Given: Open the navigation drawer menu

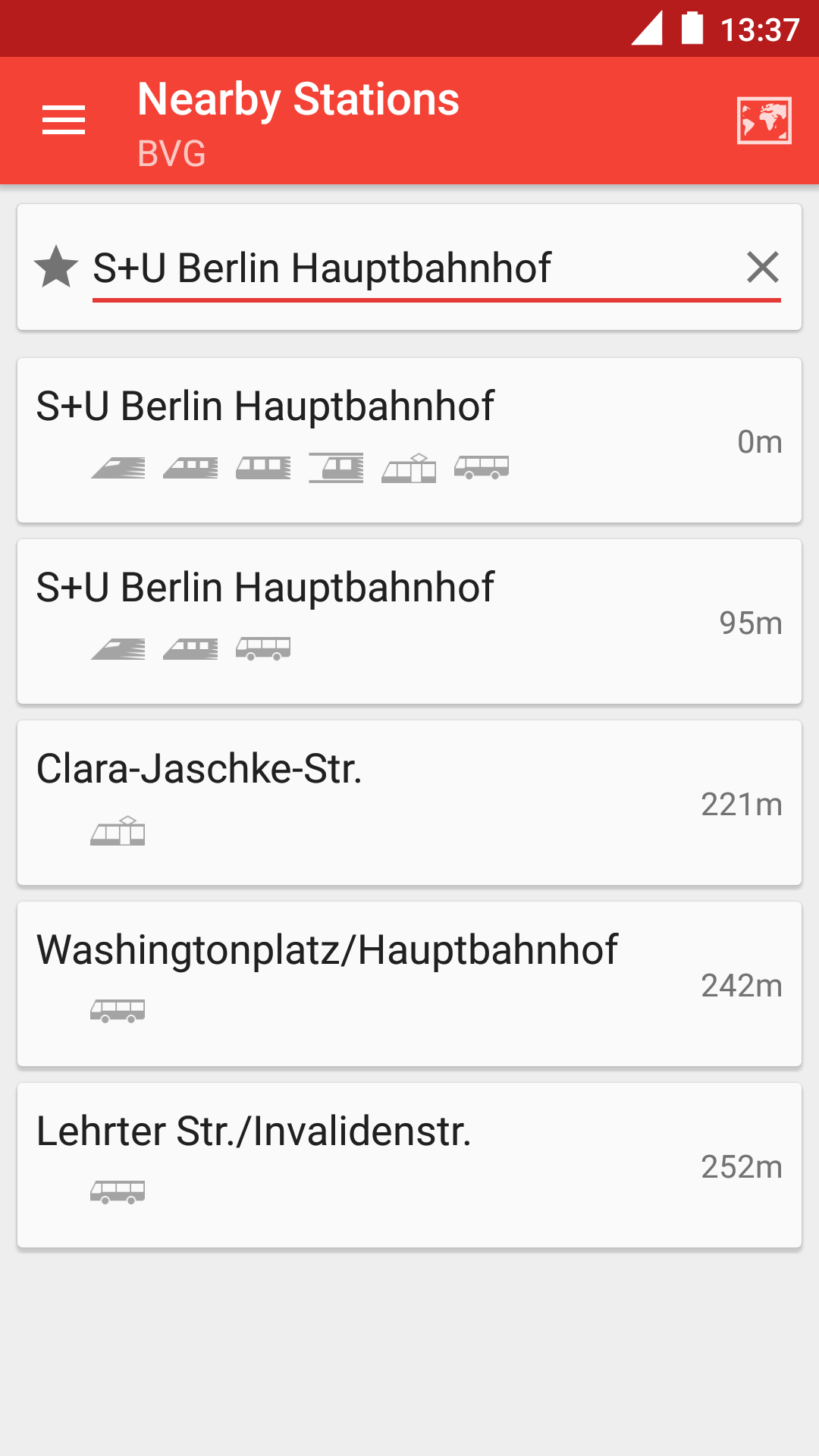Looking at the screenshot, I should click(64, 121).
